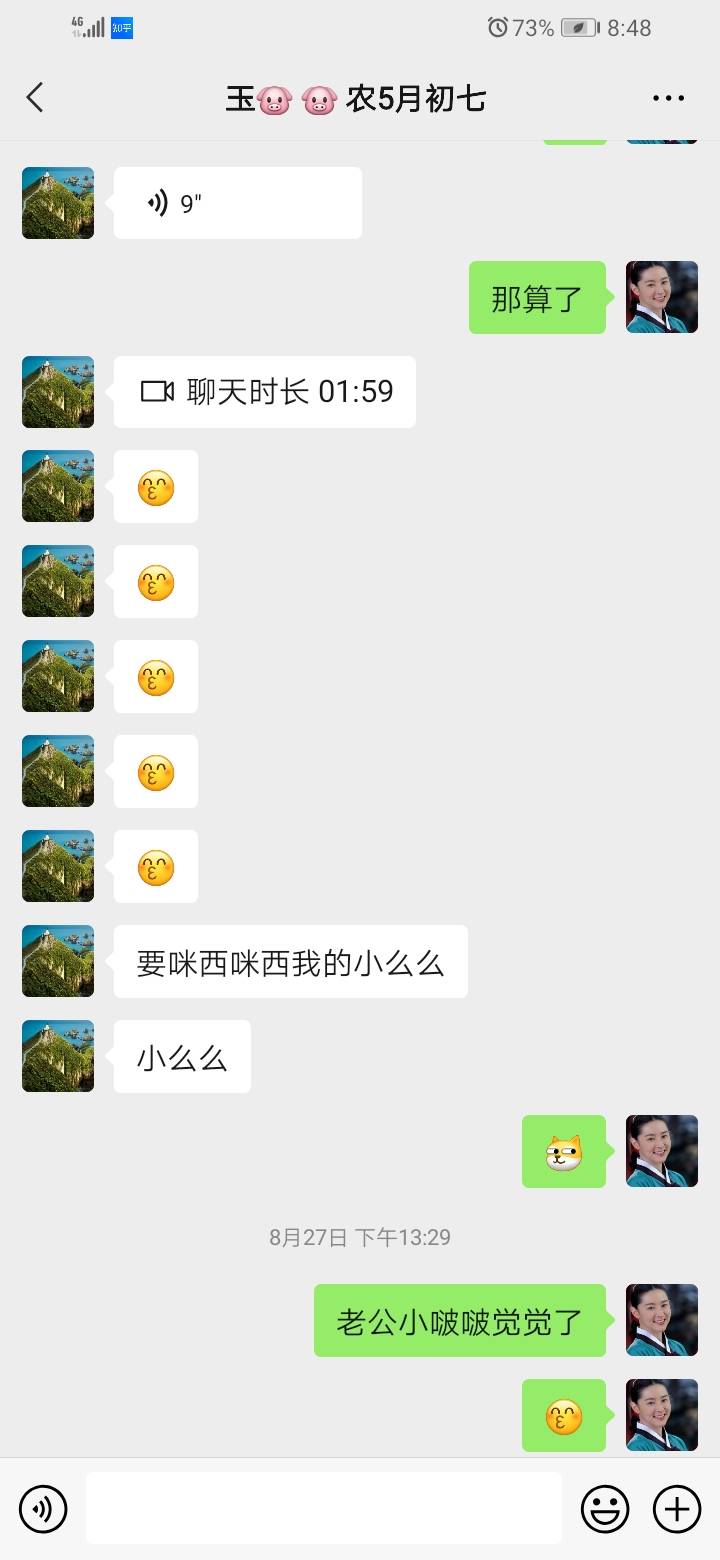The height and width of the screenshot is (1560, 720).
Task: Tap the chat title 玉 农5月初七
Action: 360,97
